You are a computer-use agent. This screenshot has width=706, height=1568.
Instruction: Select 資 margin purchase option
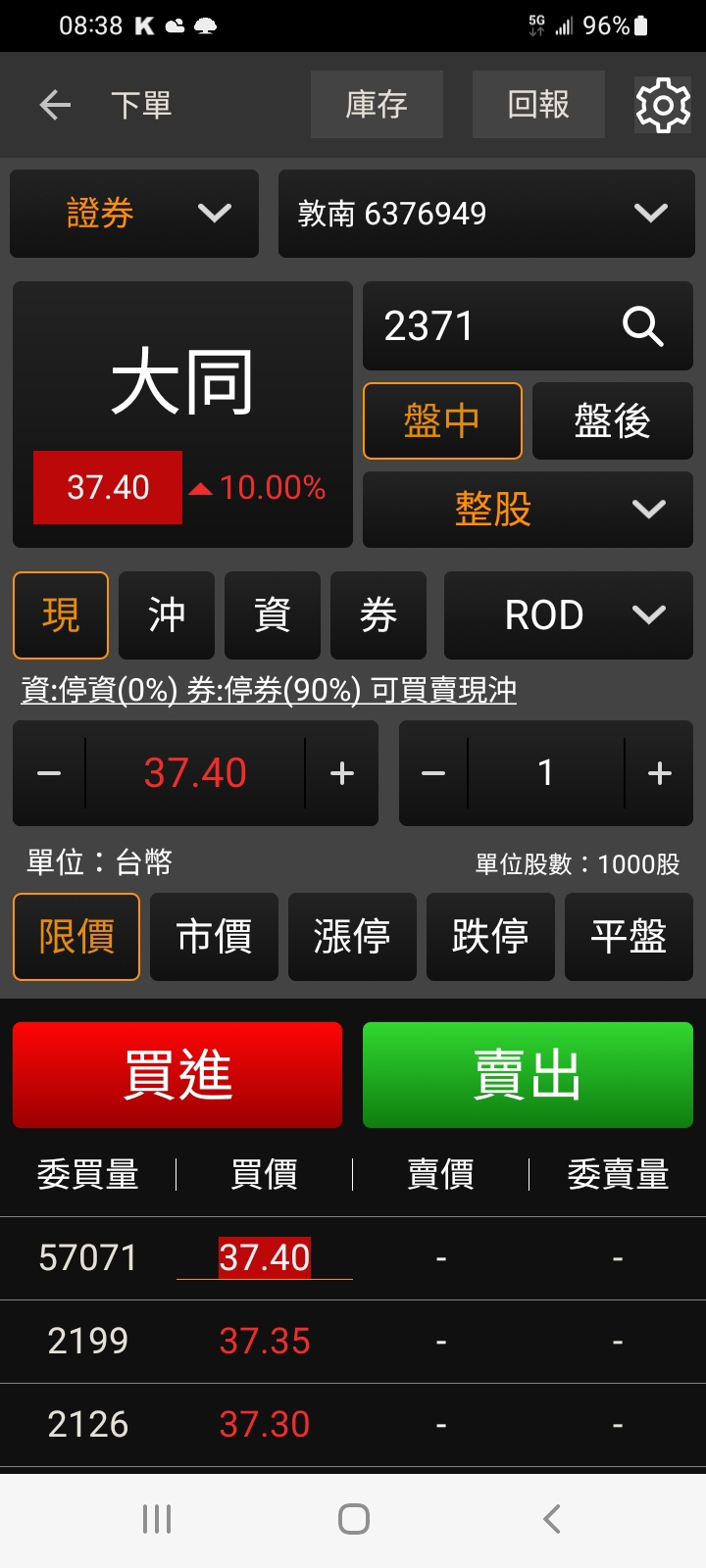click(273, 615)
